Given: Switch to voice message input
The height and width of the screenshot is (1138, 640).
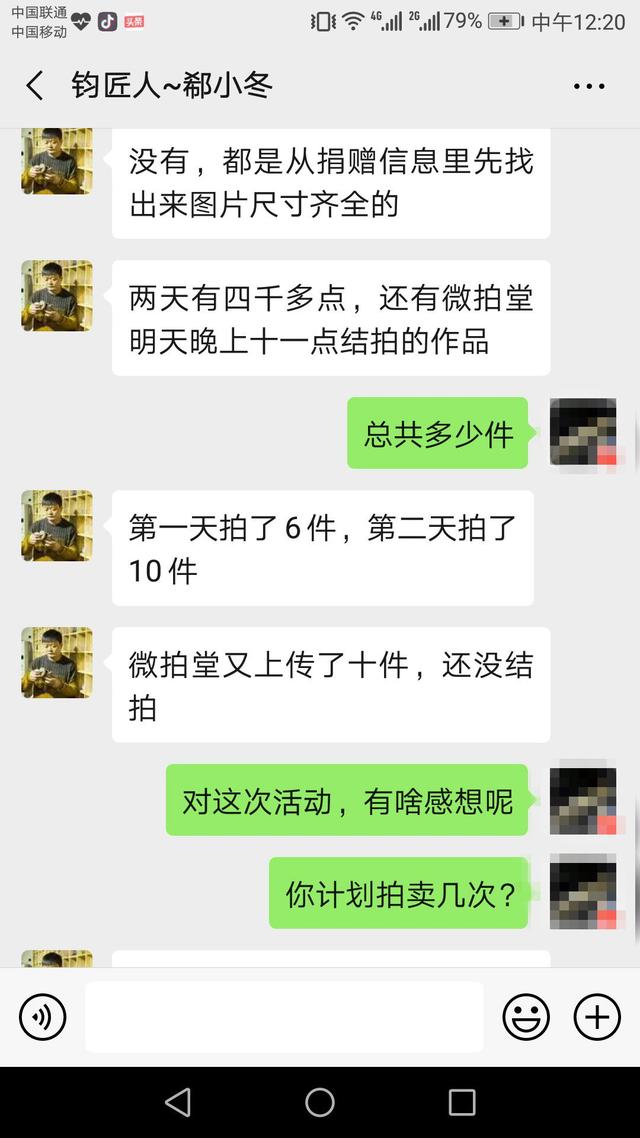Looking at the screenshot, I should point(43,1018).
